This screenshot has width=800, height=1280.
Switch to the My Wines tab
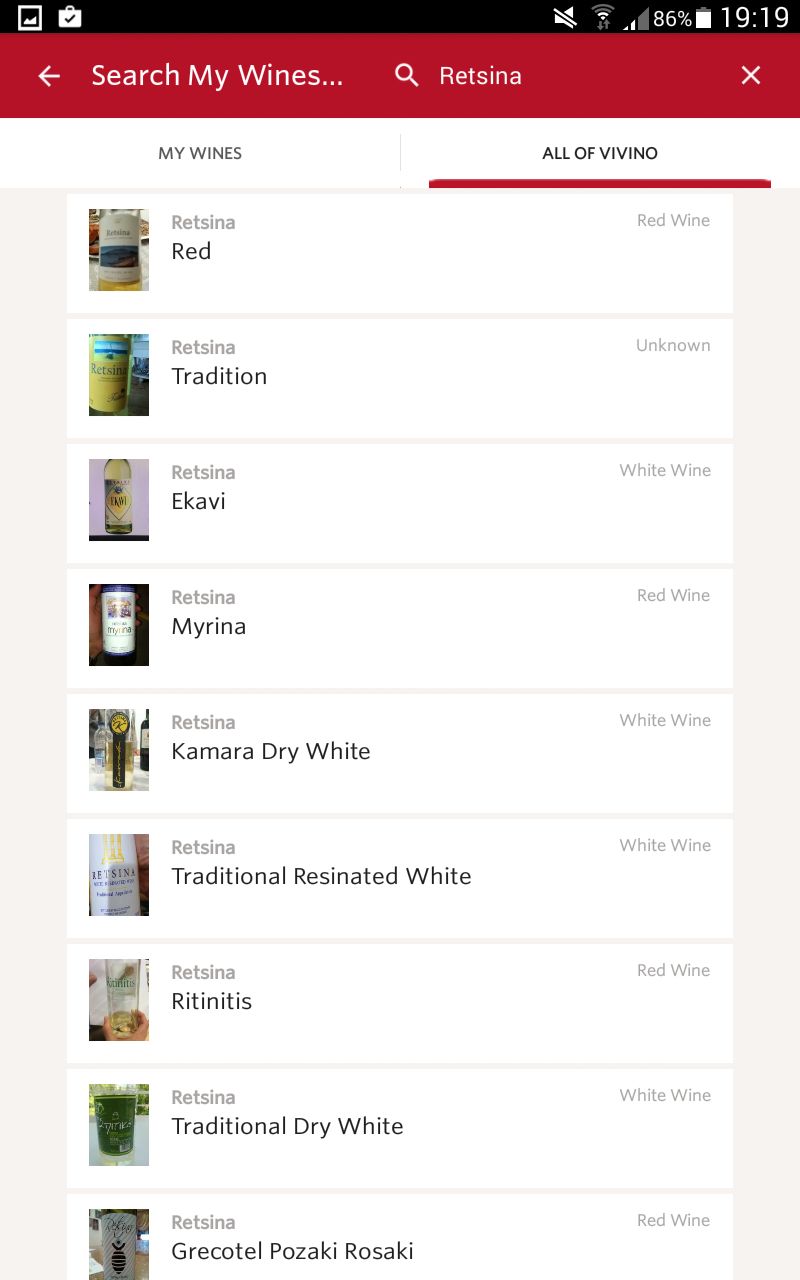[200, 153]
